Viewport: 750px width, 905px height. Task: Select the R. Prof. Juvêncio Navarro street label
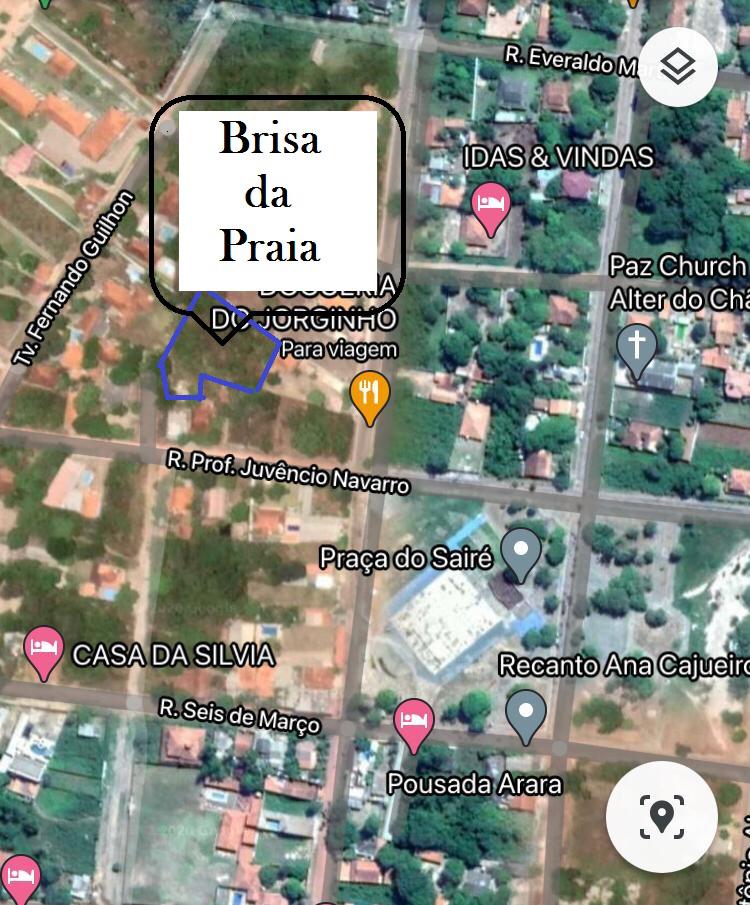coord(288,472)
